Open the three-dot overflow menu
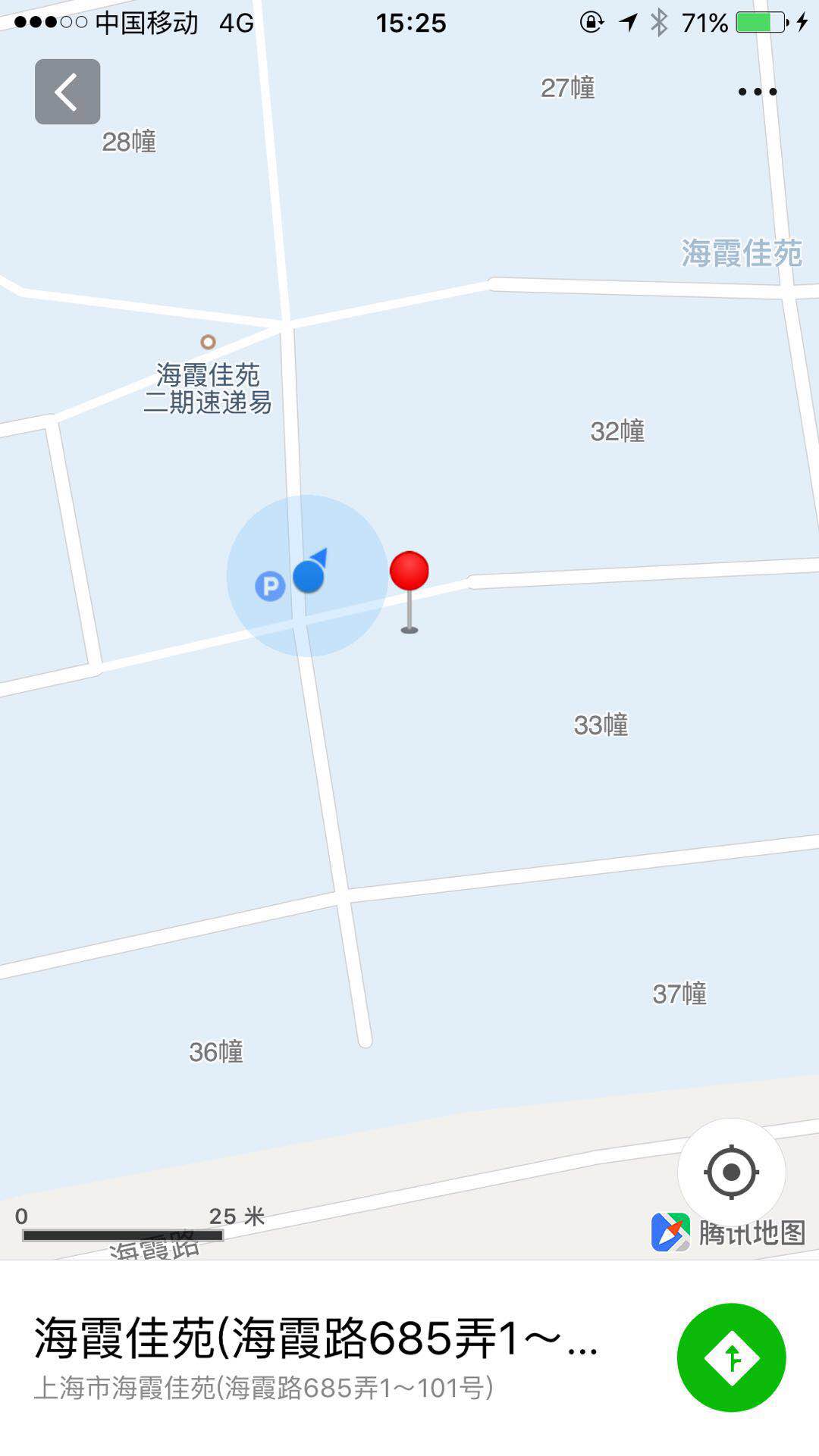The height and width of the screenshot is (1456, 819). point(758,92)
